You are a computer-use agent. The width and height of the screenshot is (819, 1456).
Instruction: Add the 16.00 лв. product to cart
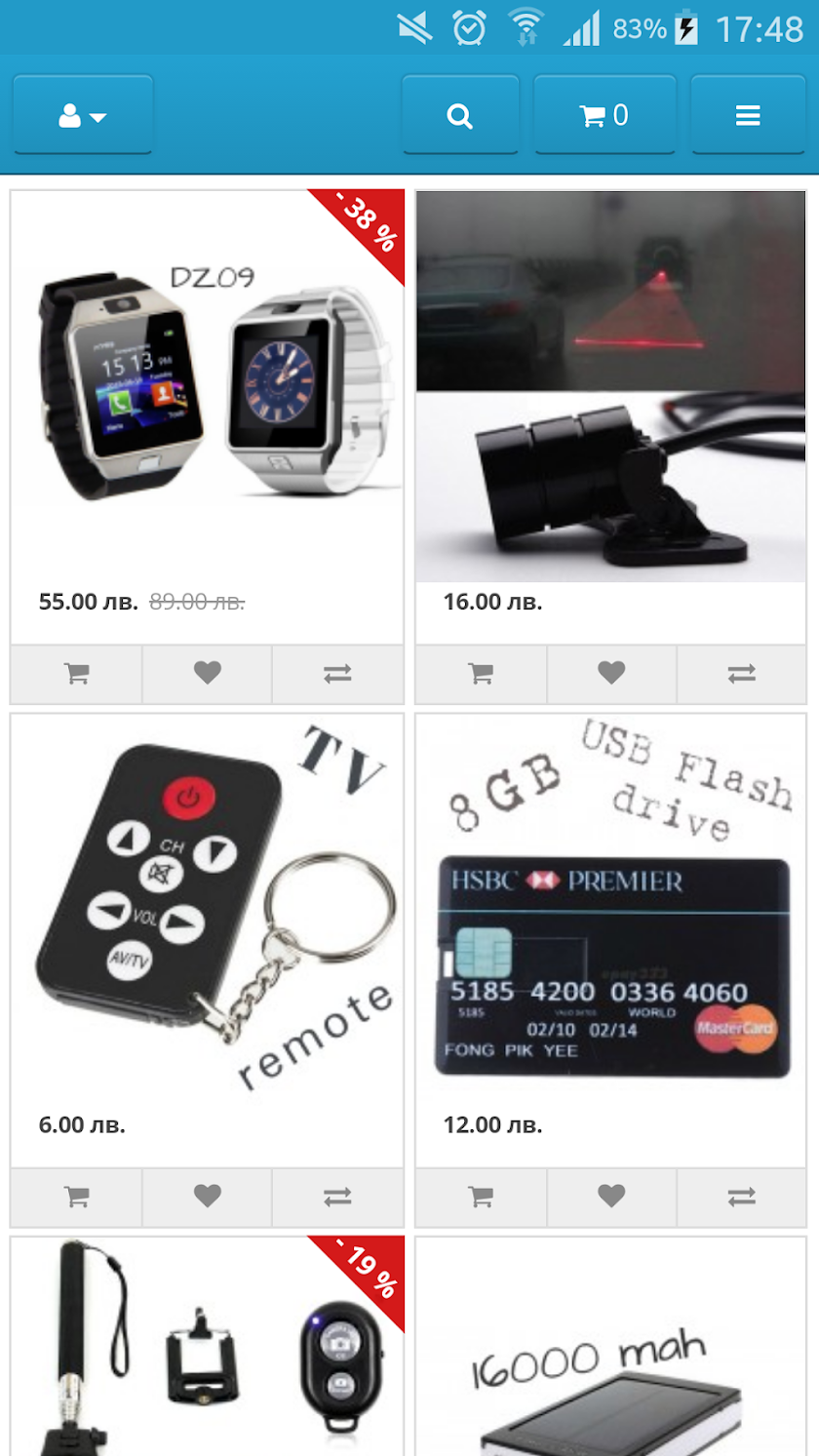[481, 674]
